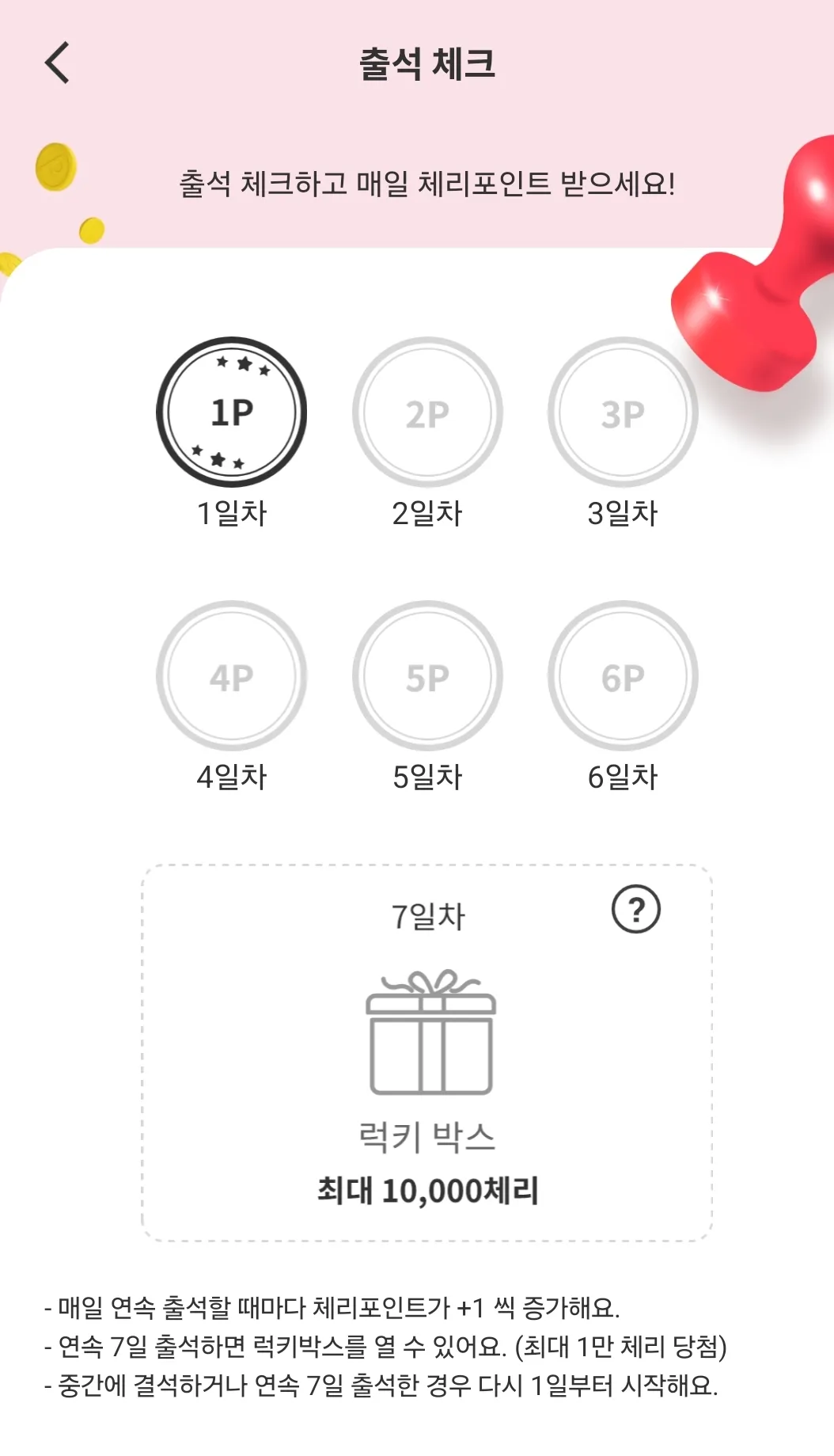This screenshot has height=1456, width=834.
Task: Tap the 6P stamp for Day 6
Action: click(624, 677)
